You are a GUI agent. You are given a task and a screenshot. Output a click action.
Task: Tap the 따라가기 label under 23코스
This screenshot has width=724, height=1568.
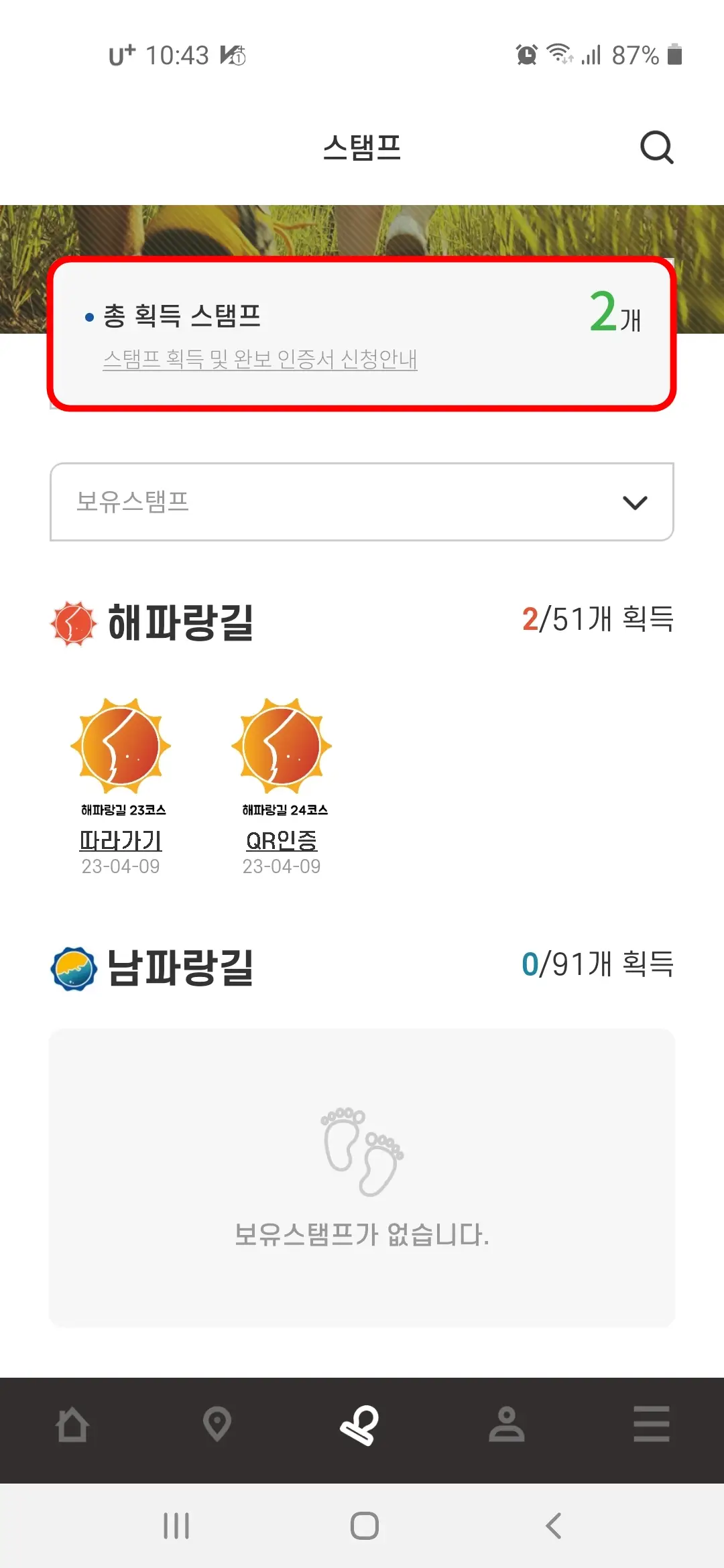tap(121, 840)
